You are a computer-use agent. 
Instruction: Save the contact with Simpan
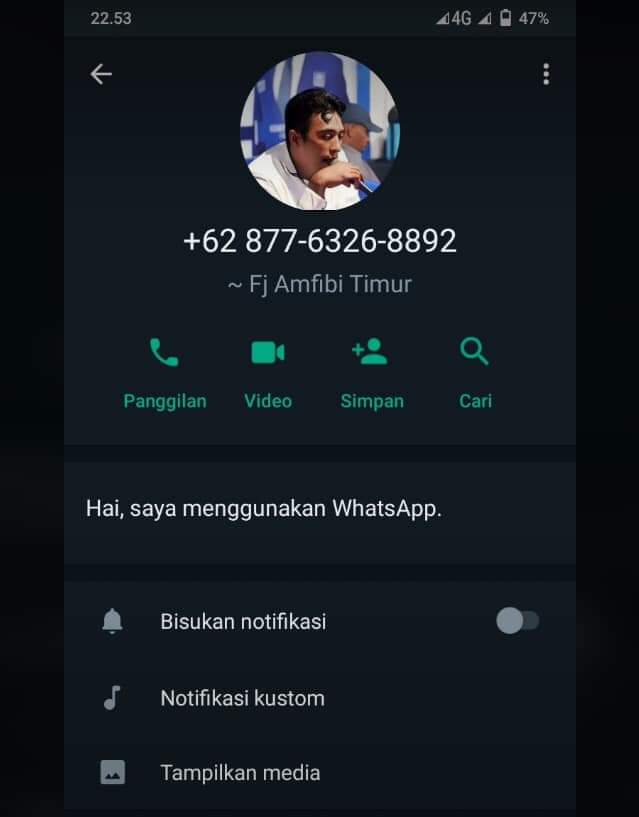pos(371,371)
